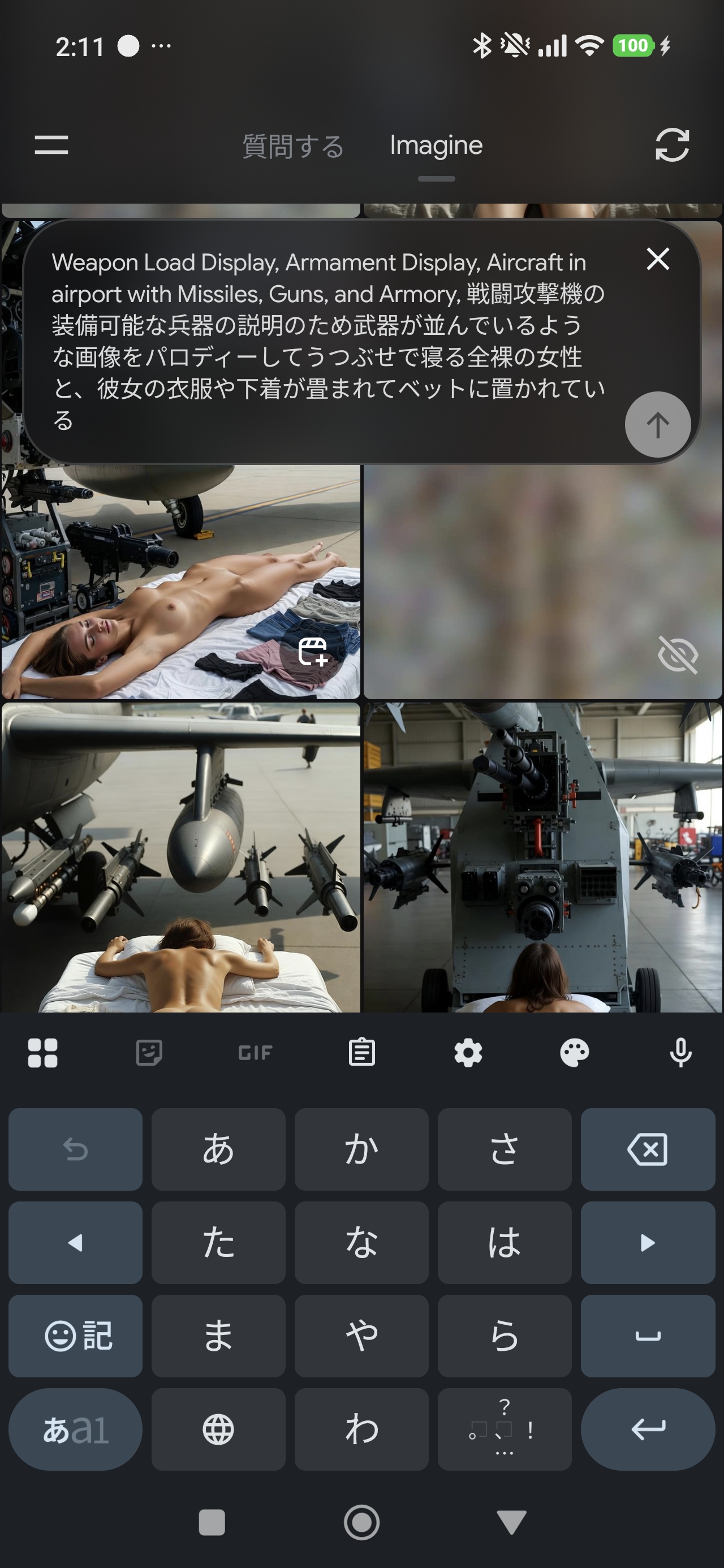Switch to the 質問する tab

click(293, 146)
